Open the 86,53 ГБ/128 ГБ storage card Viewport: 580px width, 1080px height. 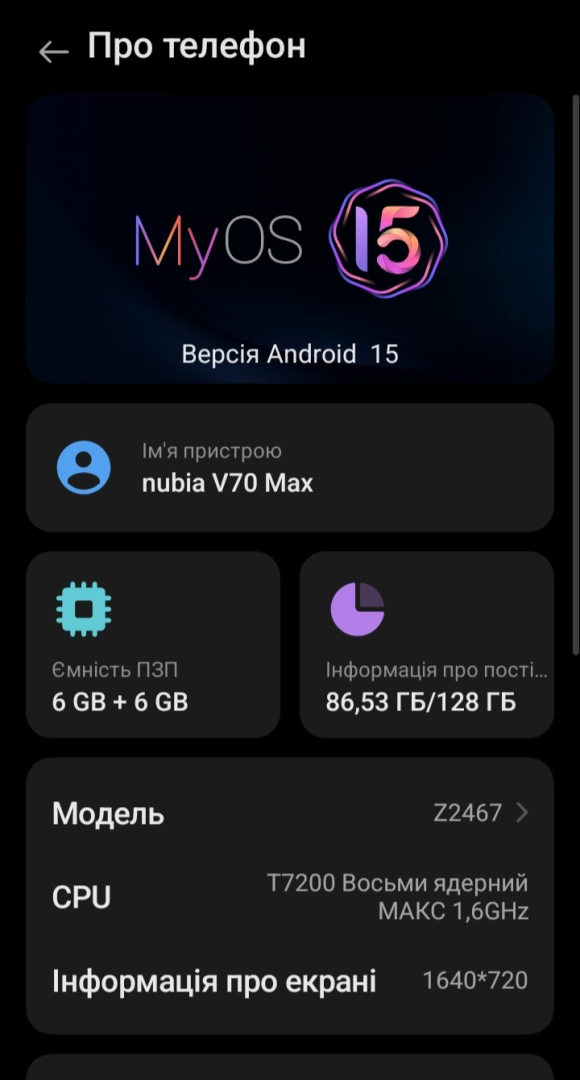(x=426, y=644)
